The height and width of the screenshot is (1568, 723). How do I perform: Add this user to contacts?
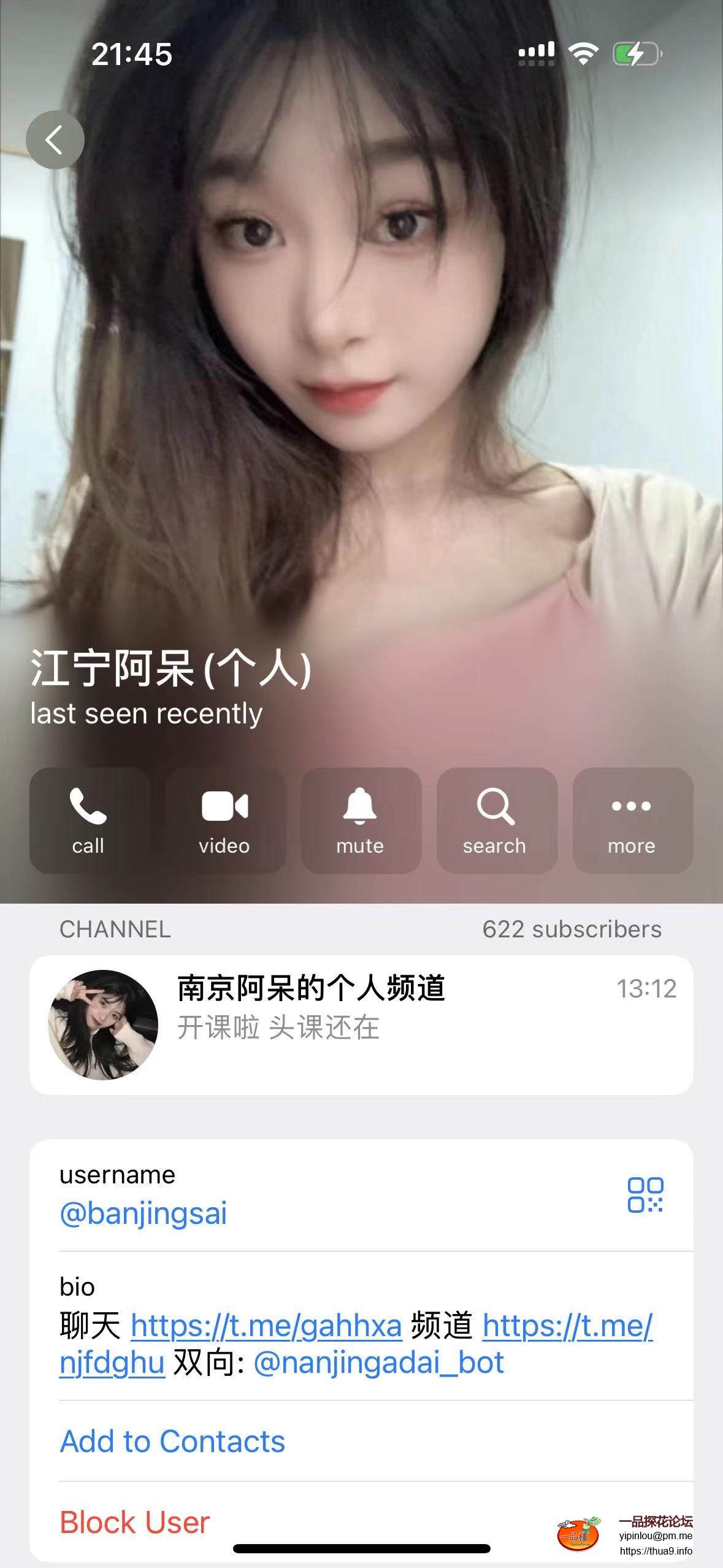click(x=172, y=1441)
